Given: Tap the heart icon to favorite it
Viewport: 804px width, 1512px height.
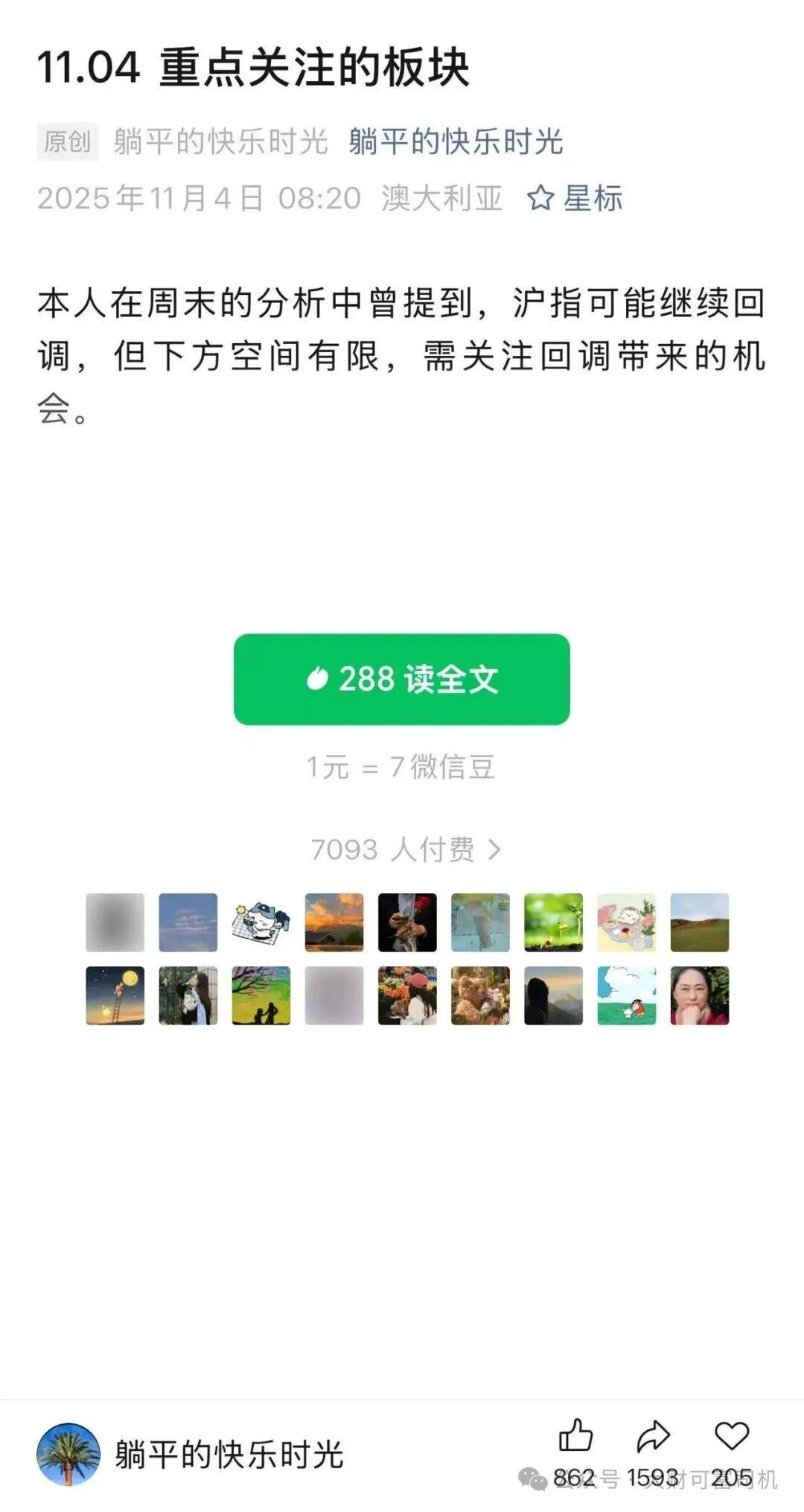Looking at the screenshot, I should coord(731,1436).
